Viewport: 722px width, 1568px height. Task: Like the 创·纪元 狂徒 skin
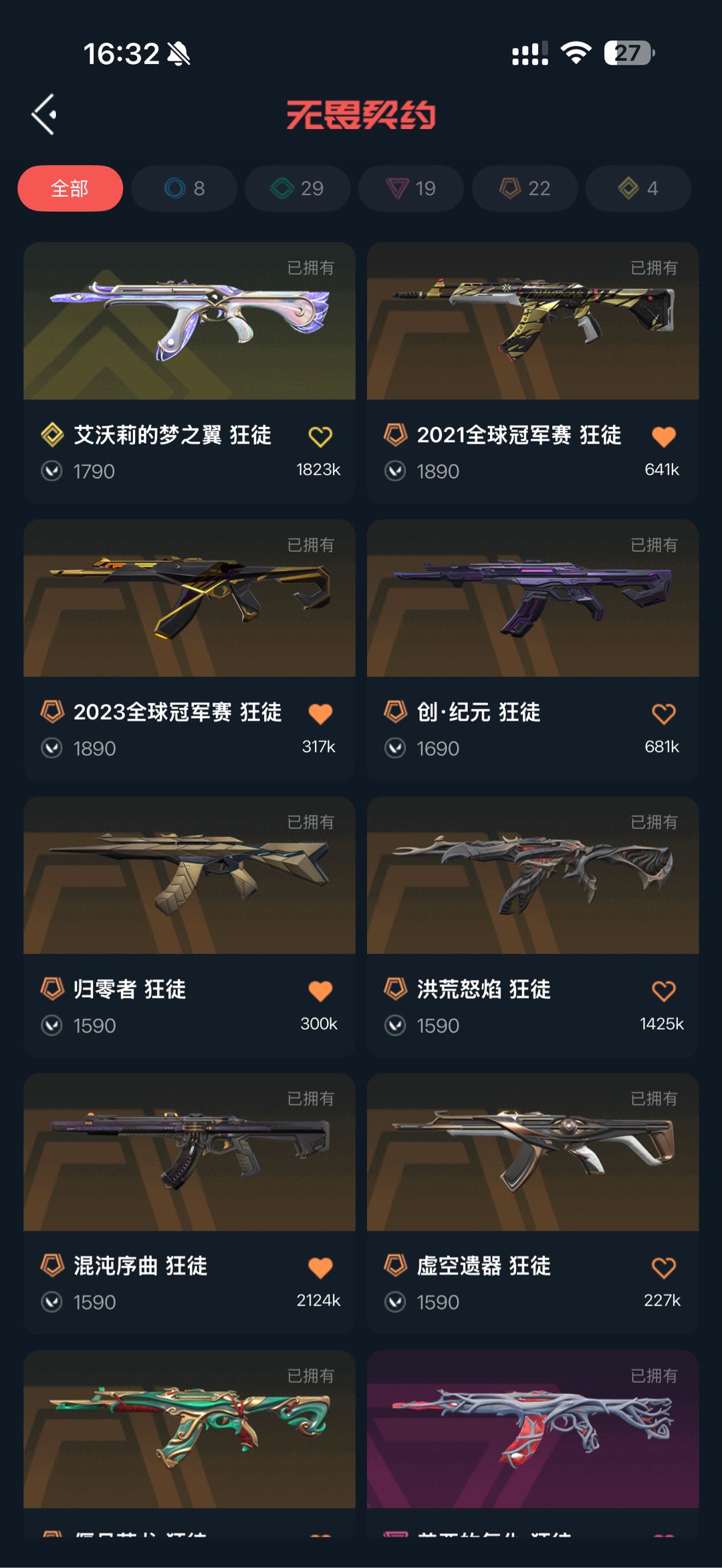pos(664,714)
